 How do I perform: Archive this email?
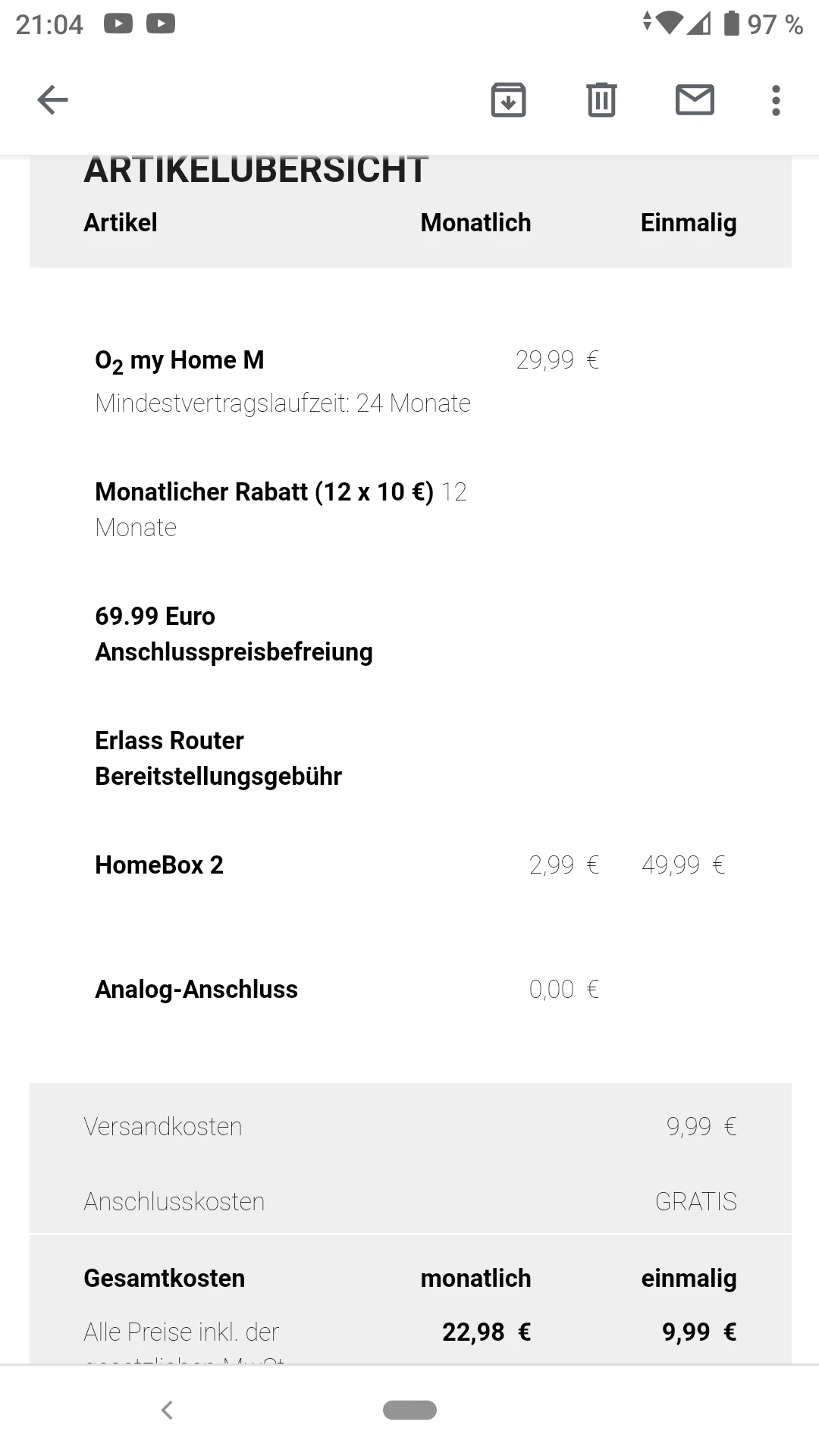(x=508, y=99)
